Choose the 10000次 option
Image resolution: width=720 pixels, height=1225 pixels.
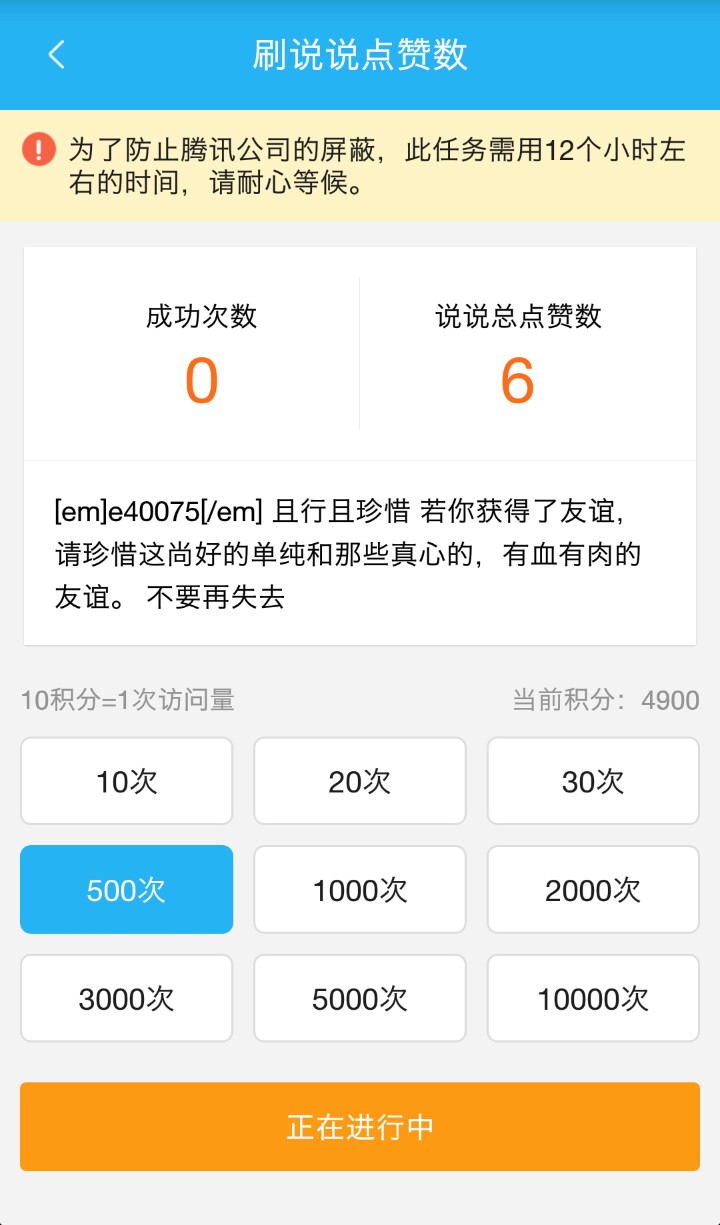593,998
